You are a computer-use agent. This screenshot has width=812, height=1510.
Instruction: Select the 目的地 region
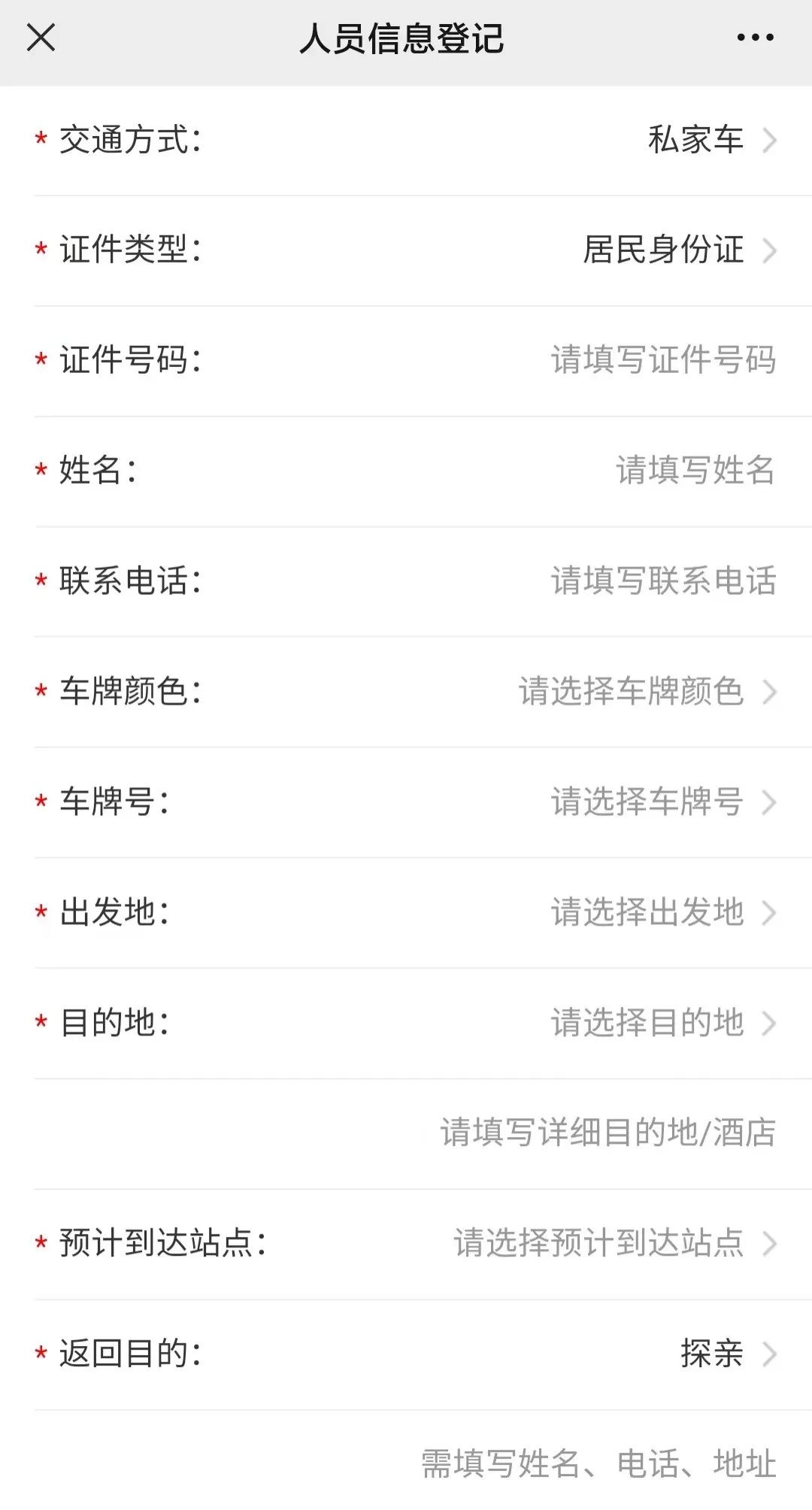point(662,1023)
